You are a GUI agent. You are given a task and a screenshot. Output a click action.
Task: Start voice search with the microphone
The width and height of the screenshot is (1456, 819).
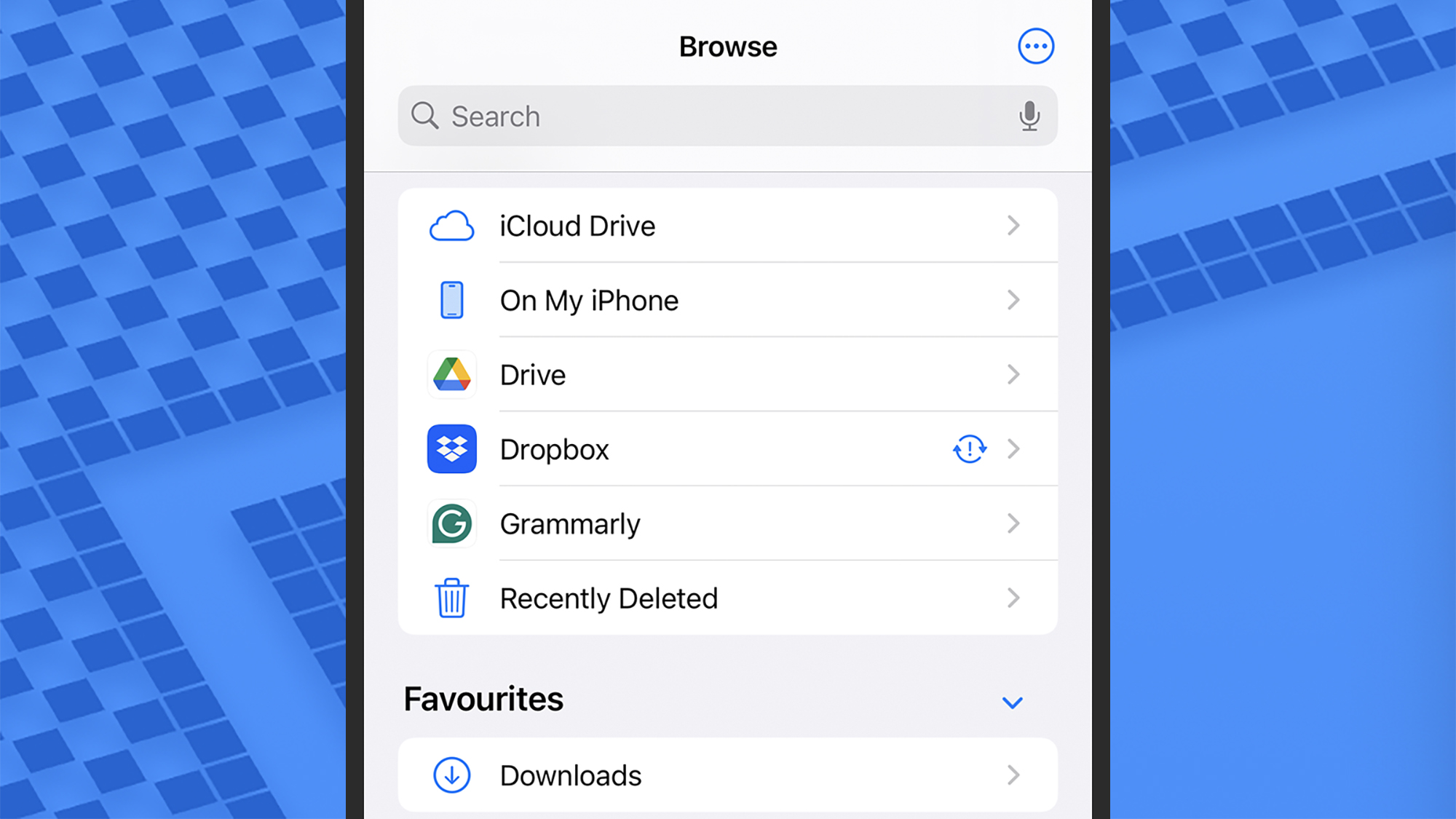[1029, 116]
